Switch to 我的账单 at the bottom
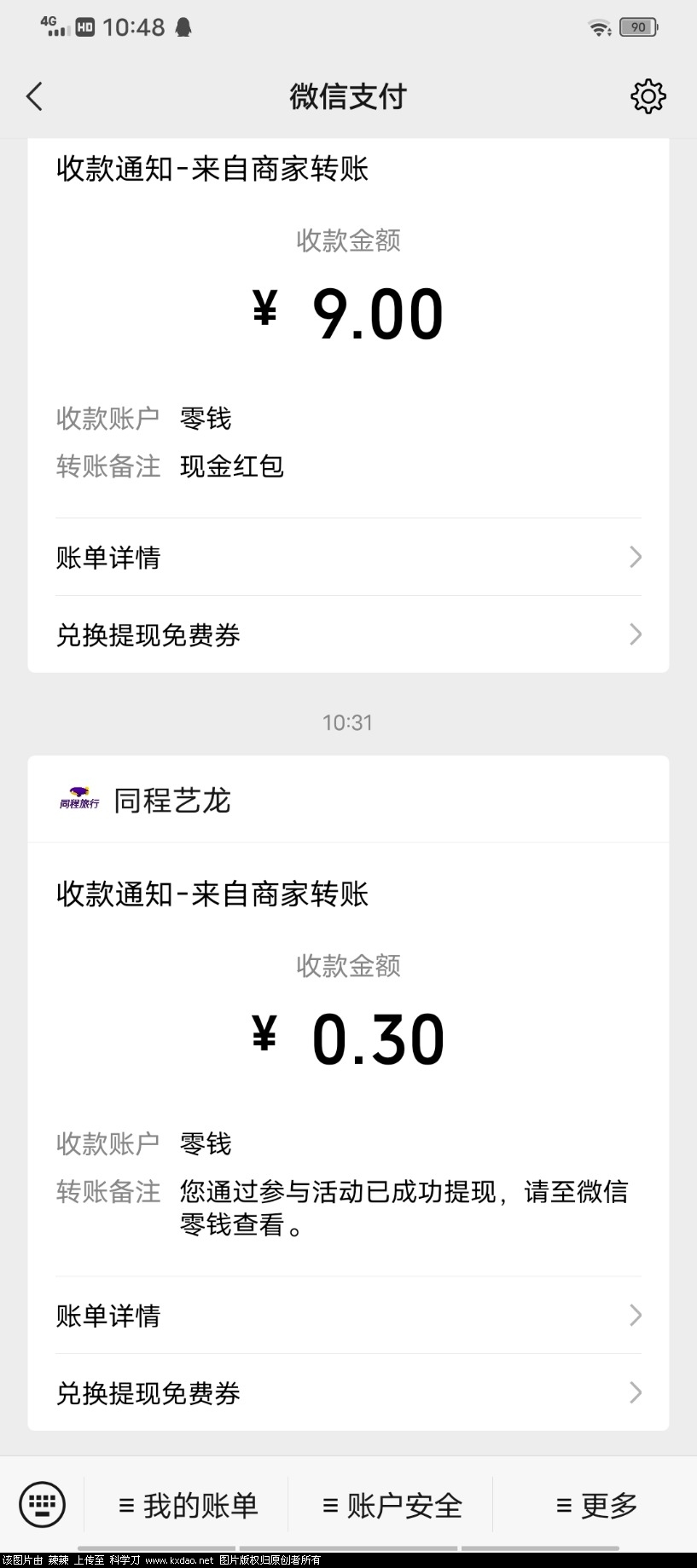The width and height of the screenshot is (697, 1568). click(x=191, y=1506)
